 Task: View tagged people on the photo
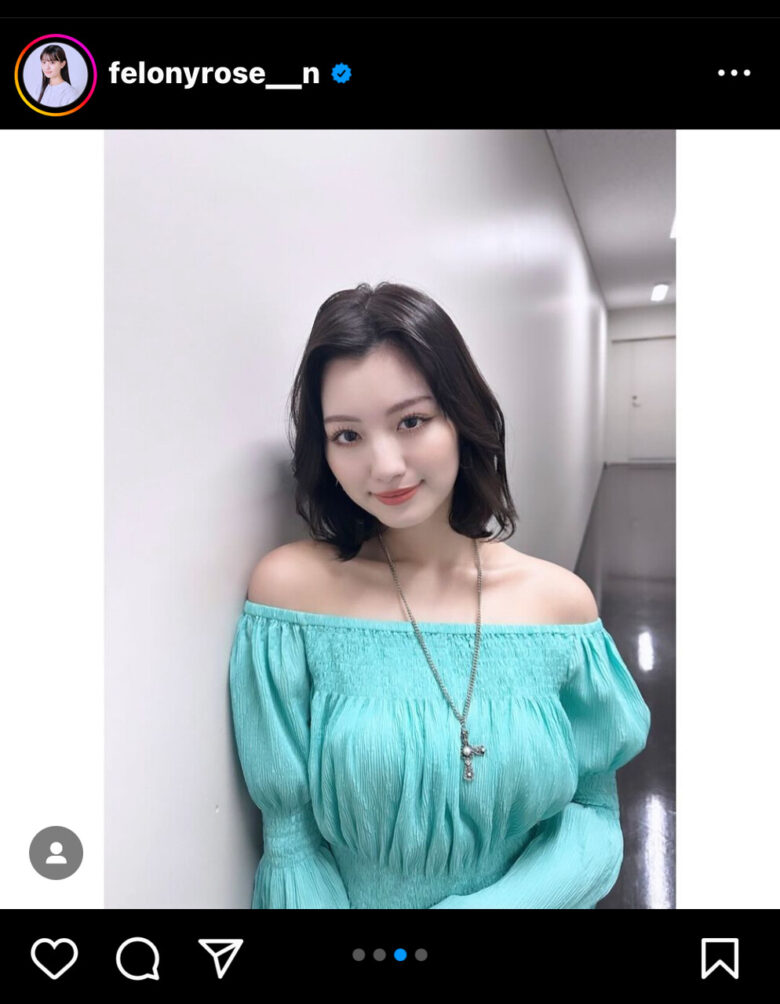tap(56, 853)
